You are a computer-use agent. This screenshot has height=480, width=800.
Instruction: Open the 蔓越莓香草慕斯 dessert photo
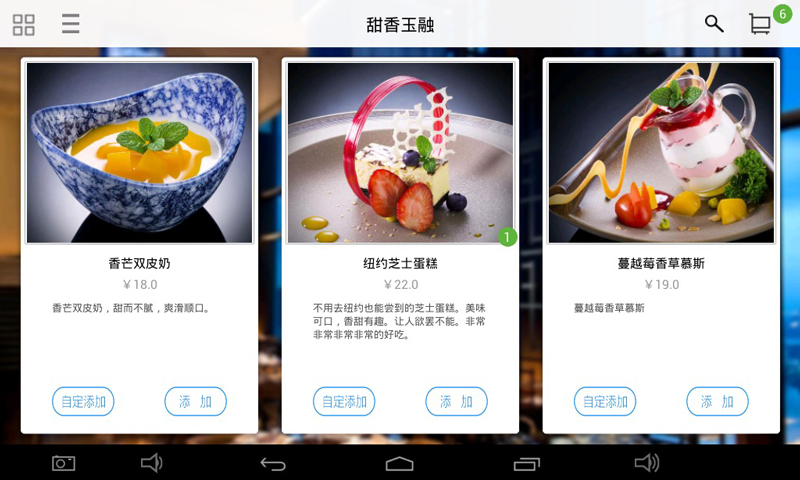coord(661,153)
